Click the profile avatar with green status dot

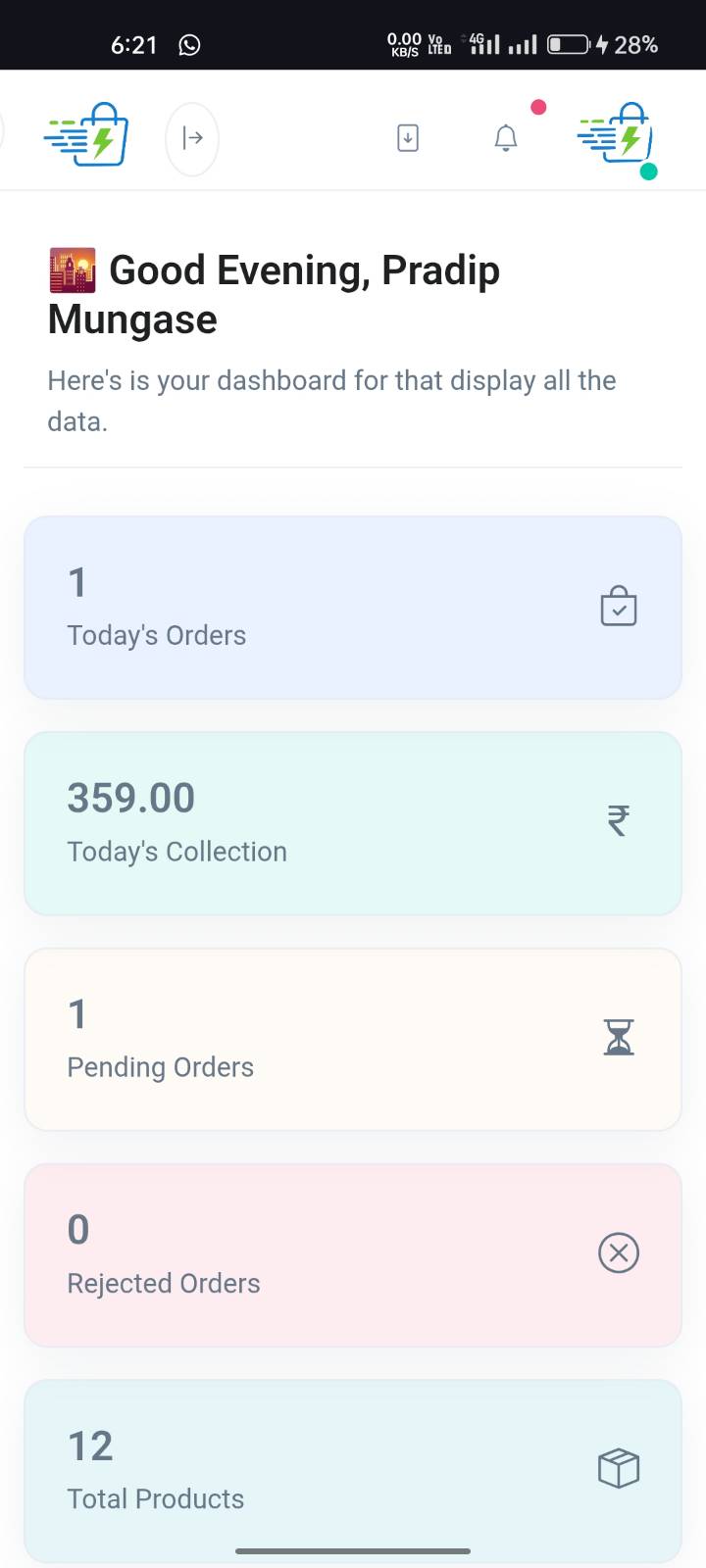tap(616, 137)
